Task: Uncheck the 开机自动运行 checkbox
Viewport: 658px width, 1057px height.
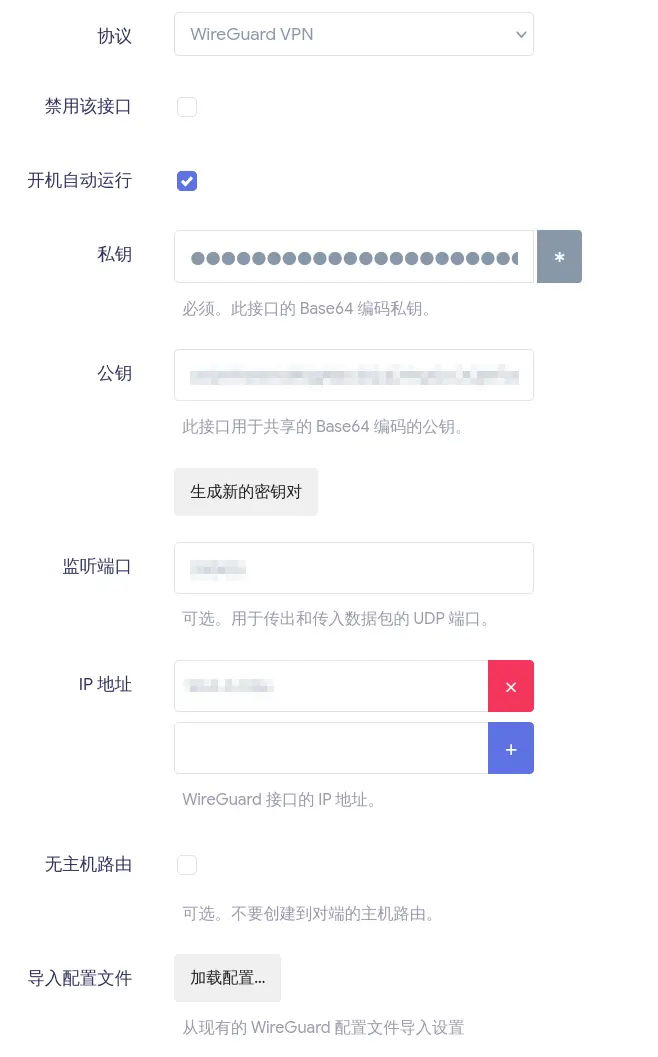Action: coord(187,181)
